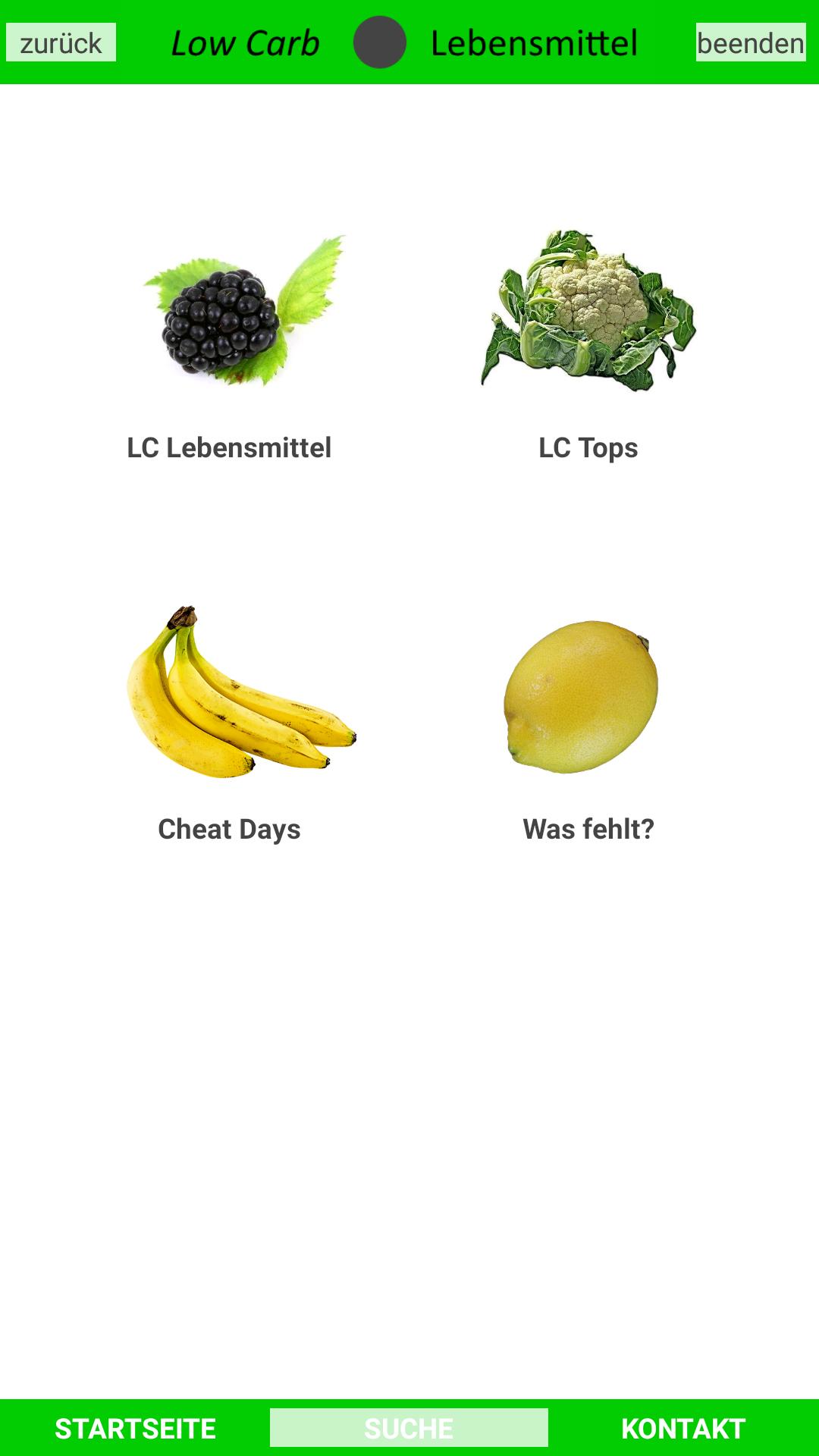Click the gray circle in the header
Screen dimensions: 819x1456
(x=379, y=43)
